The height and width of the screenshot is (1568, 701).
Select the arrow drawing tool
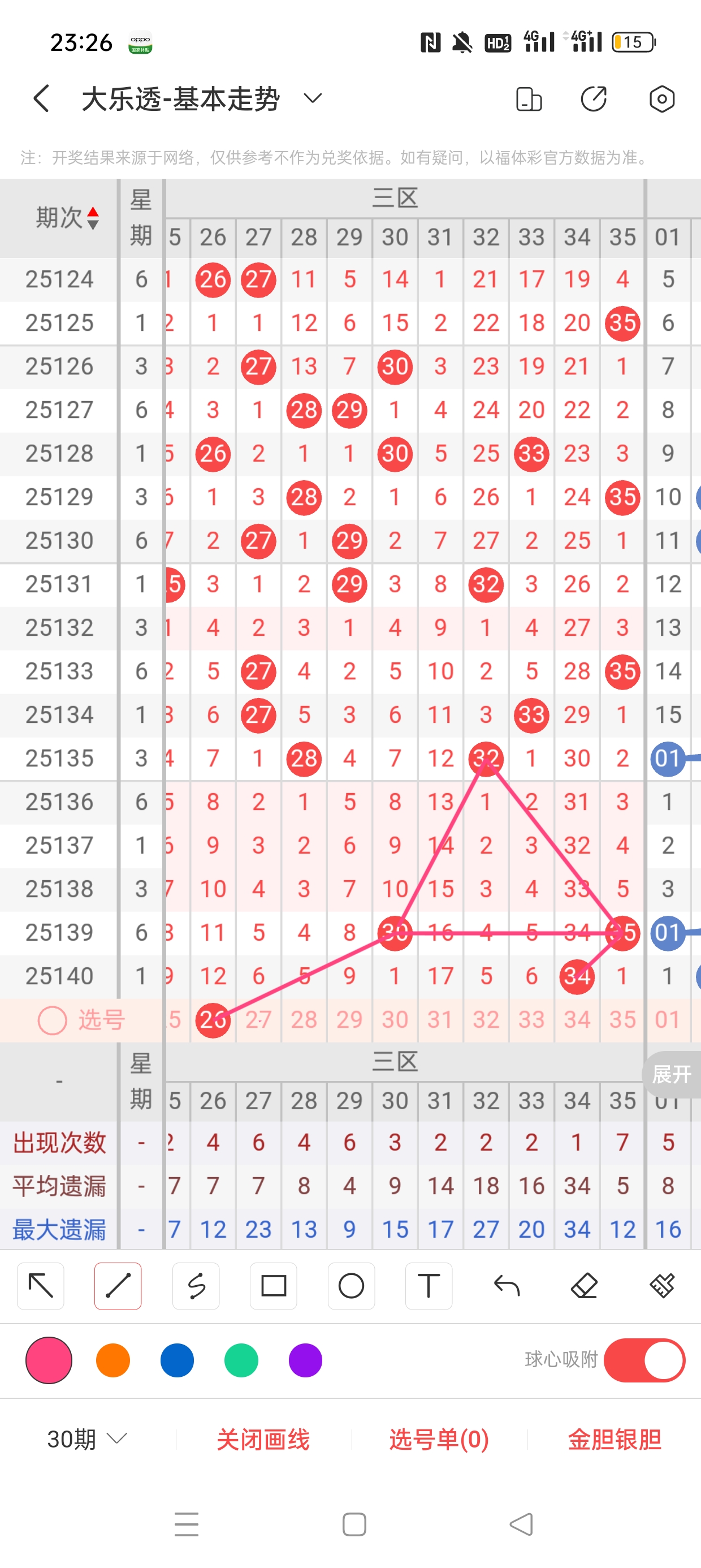(x=41, y=1286)
